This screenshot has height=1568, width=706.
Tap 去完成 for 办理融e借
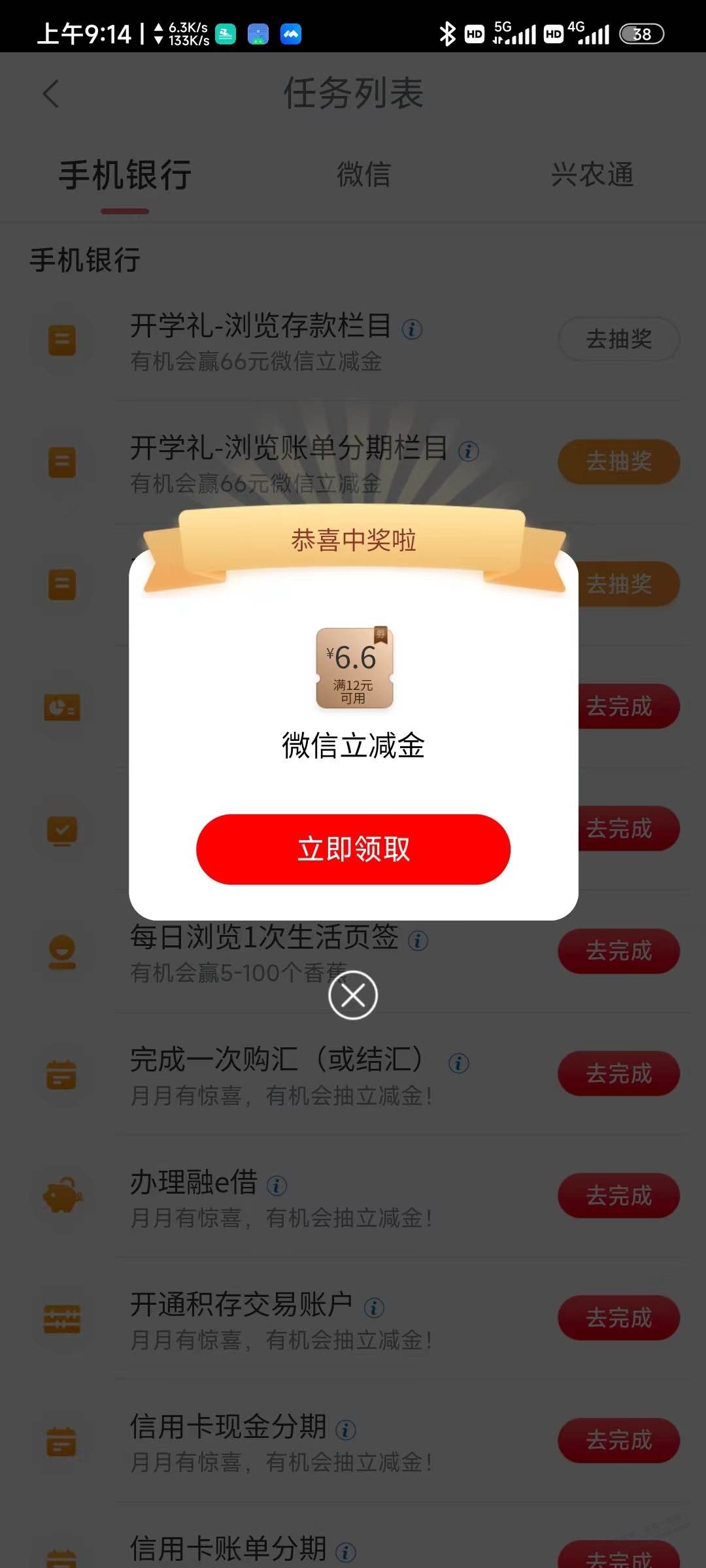pos(618,1196)
